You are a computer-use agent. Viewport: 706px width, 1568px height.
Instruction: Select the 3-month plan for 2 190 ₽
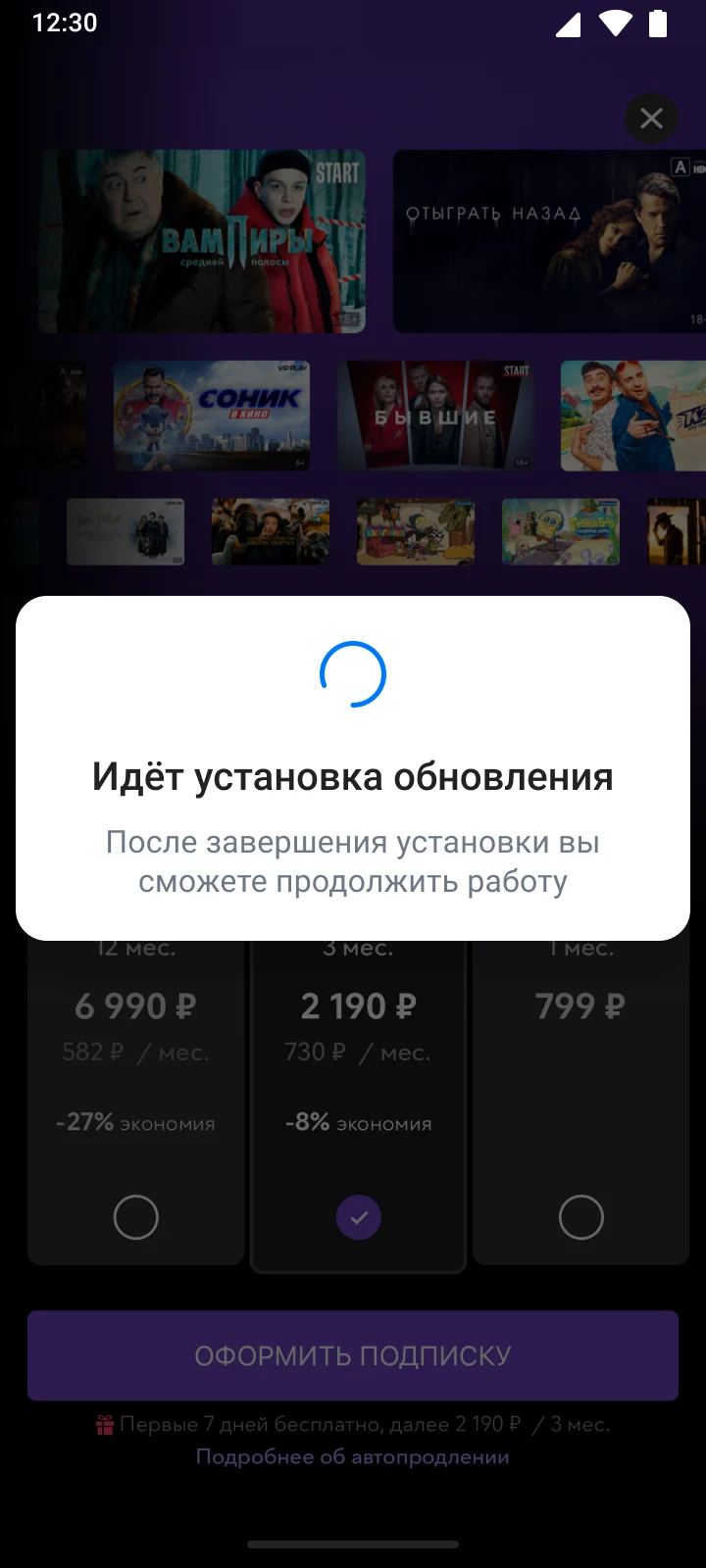pos(359,1217)
